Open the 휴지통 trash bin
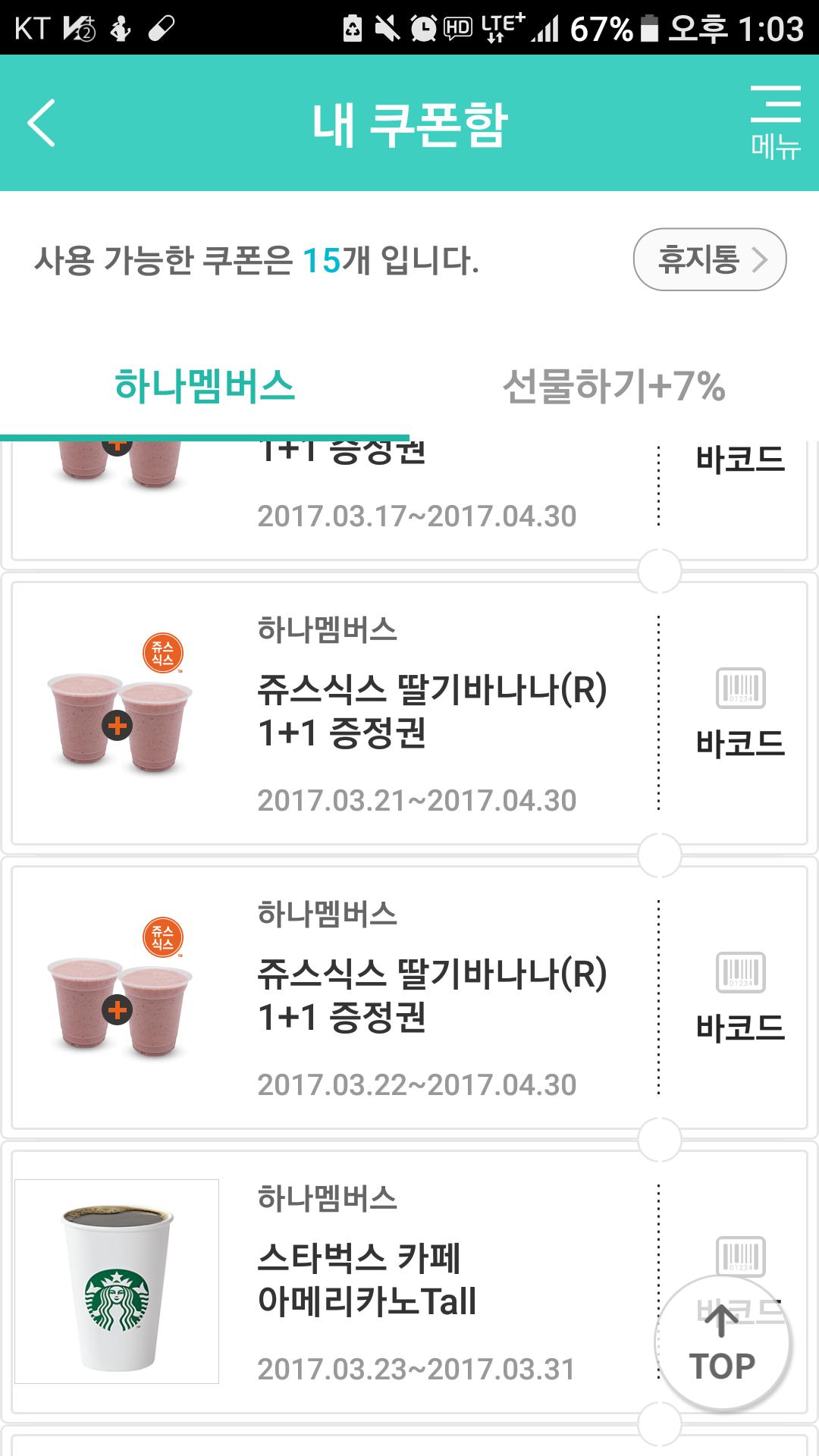 [709, 259]
